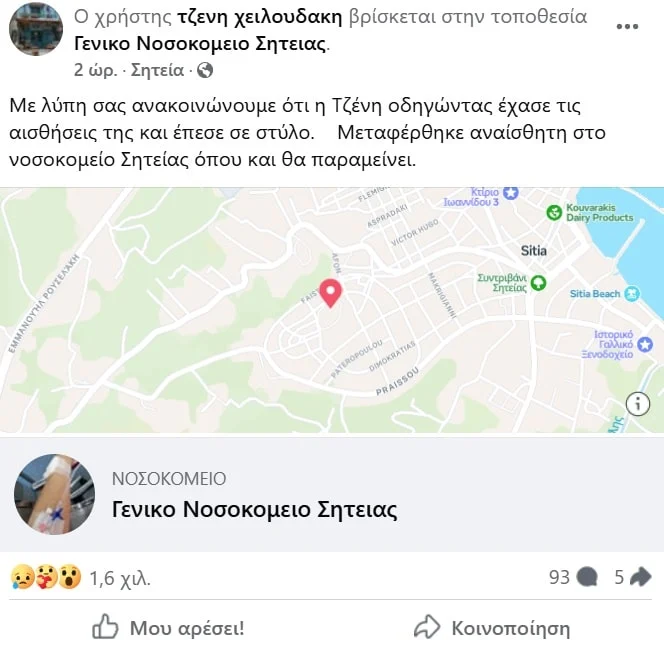Open τζενη χειλουδακη's profile picture
This screenshot has height=648, width=664.
coord(36,29)
